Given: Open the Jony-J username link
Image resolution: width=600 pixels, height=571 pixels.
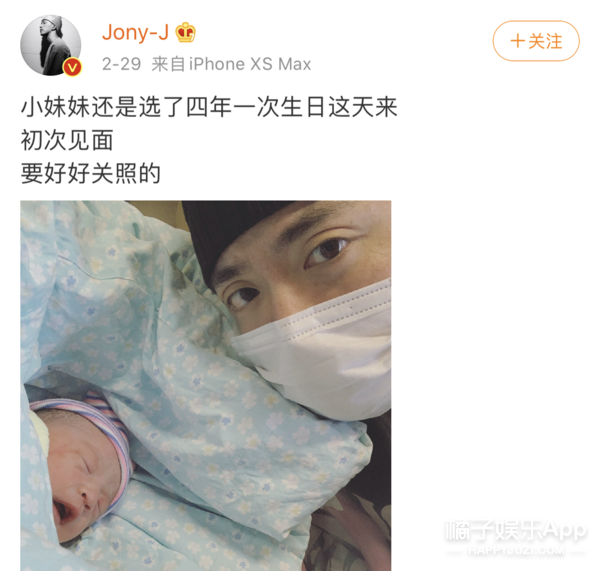Looking at the screenshot, I should [x=135, y=32].
